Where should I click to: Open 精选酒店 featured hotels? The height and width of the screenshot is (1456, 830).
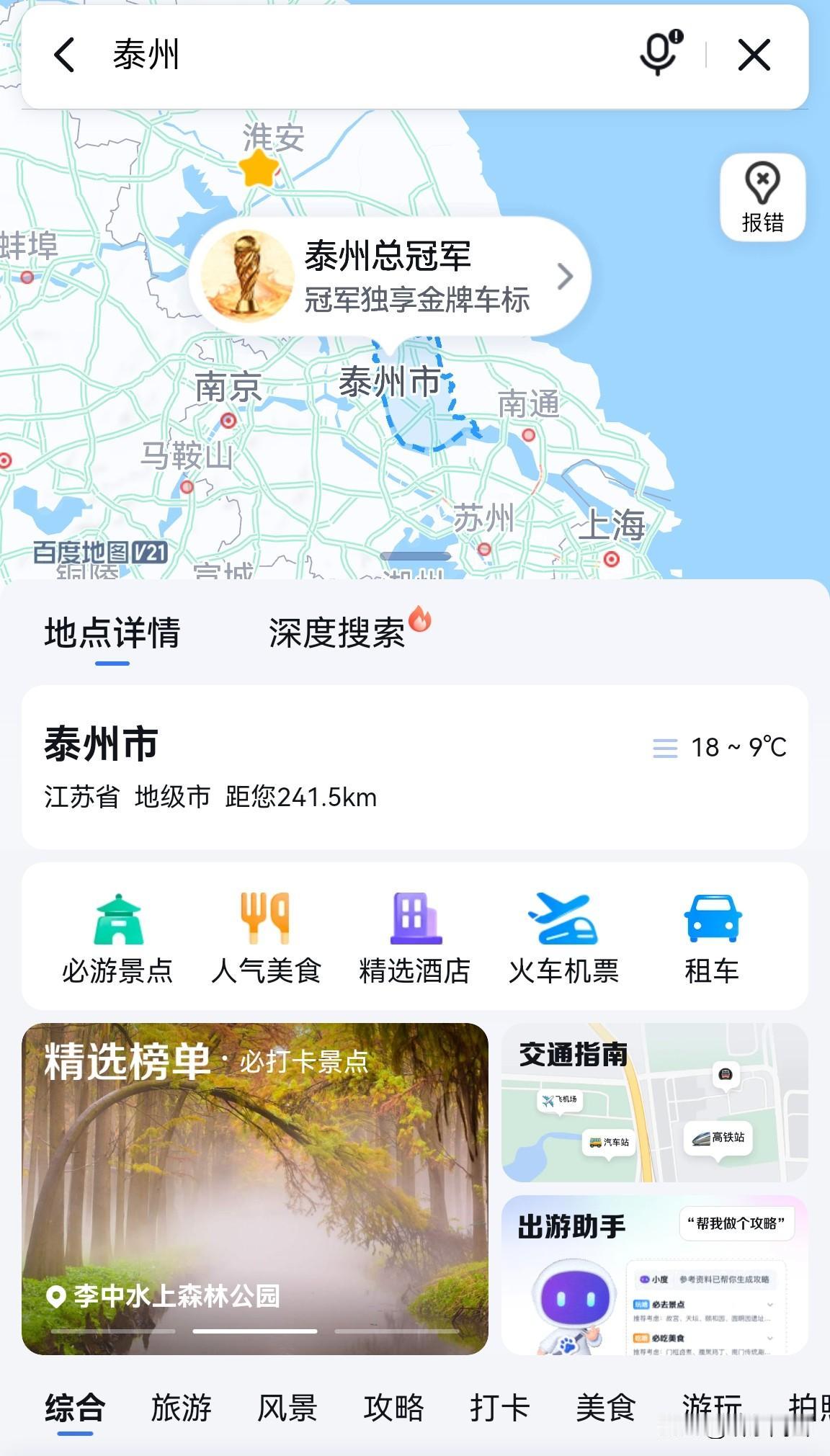coord(415,933)
